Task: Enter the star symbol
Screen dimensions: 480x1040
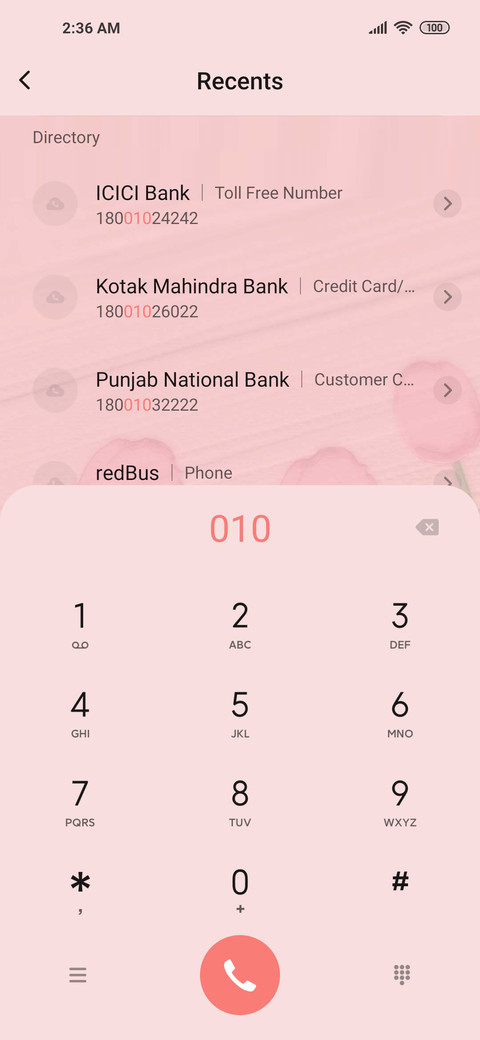Action: (80, 891)
